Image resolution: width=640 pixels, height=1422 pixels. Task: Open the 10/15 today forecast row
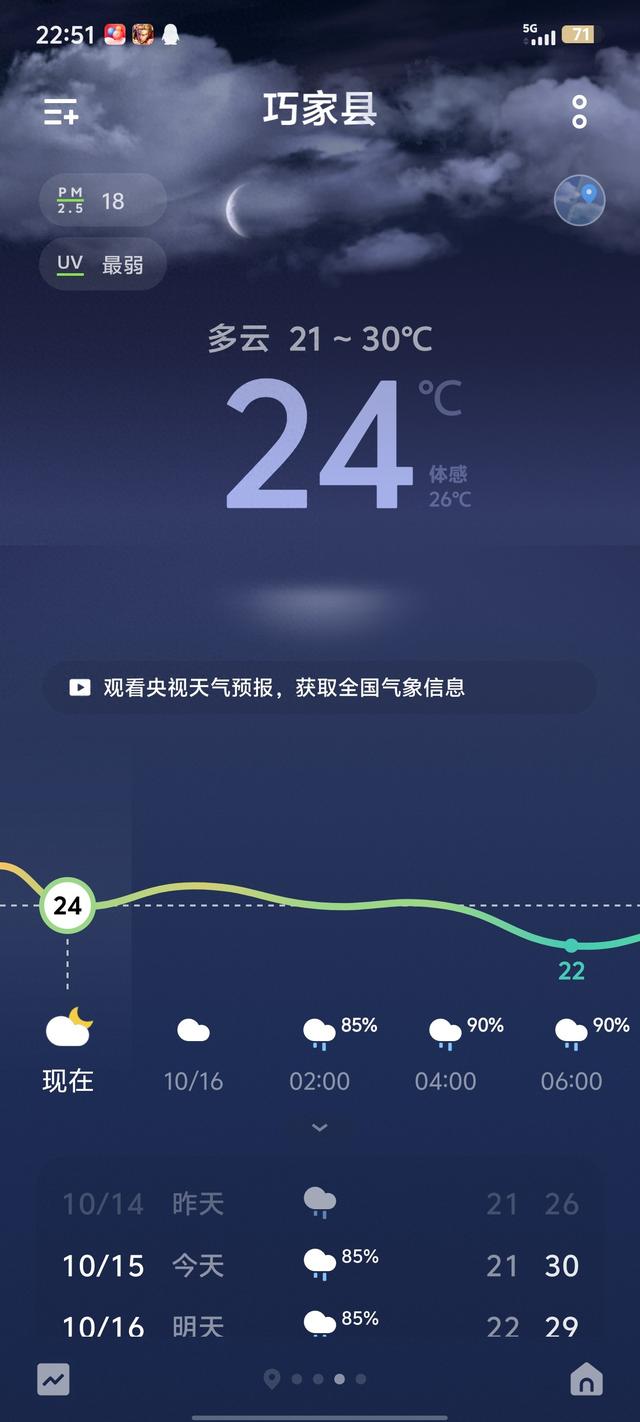[x=320, y=1265]
